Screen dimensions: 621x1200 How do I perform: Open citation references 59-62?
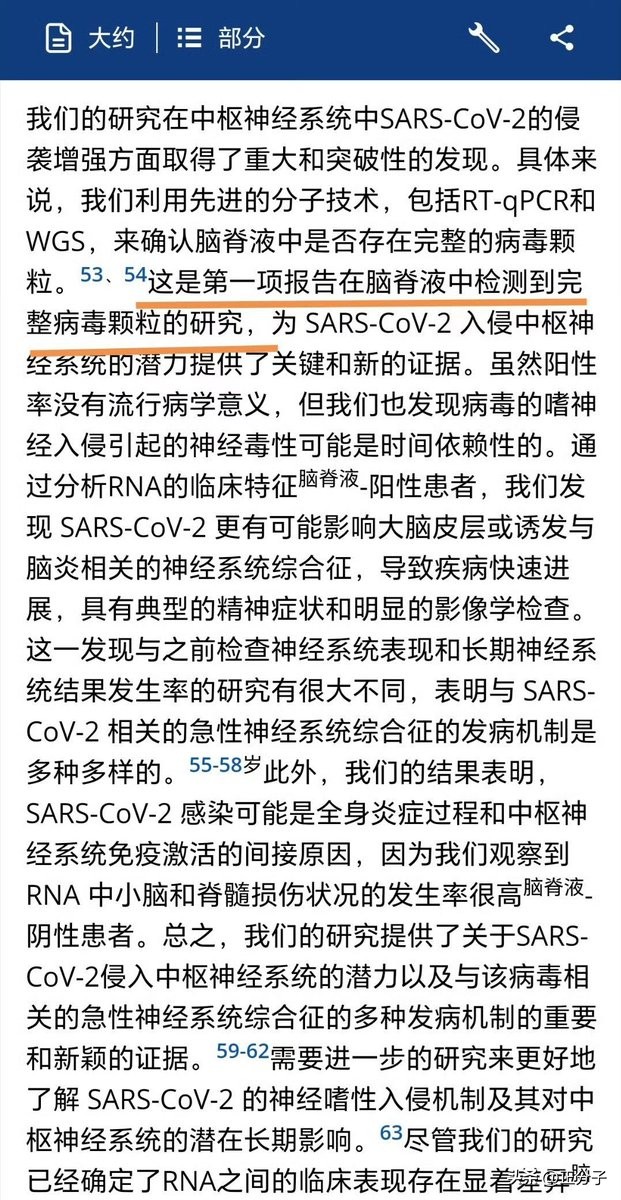(243, 1050)
